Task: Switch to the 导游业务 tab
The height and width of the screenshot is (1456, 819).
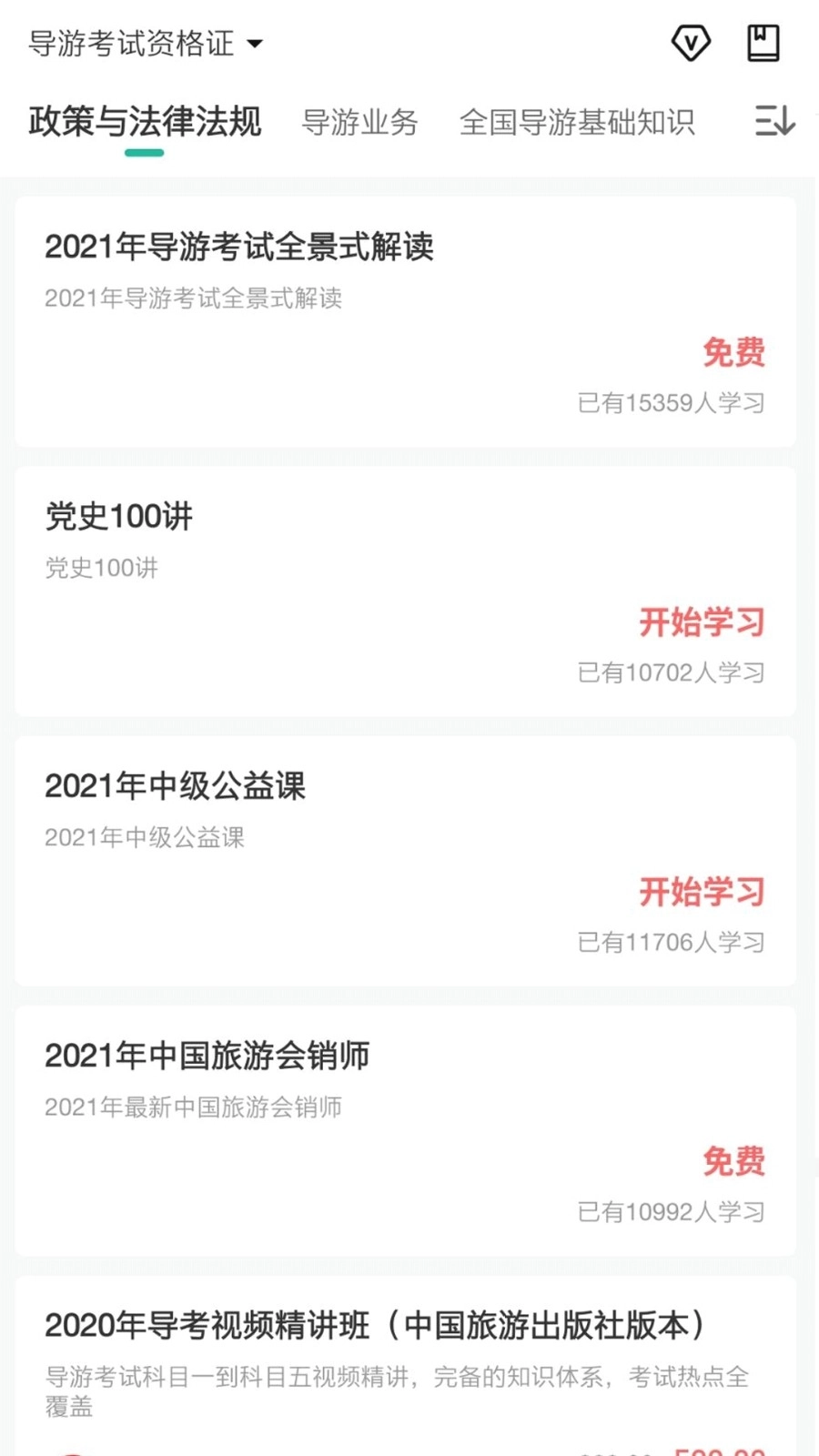Action: click(361, 122)
